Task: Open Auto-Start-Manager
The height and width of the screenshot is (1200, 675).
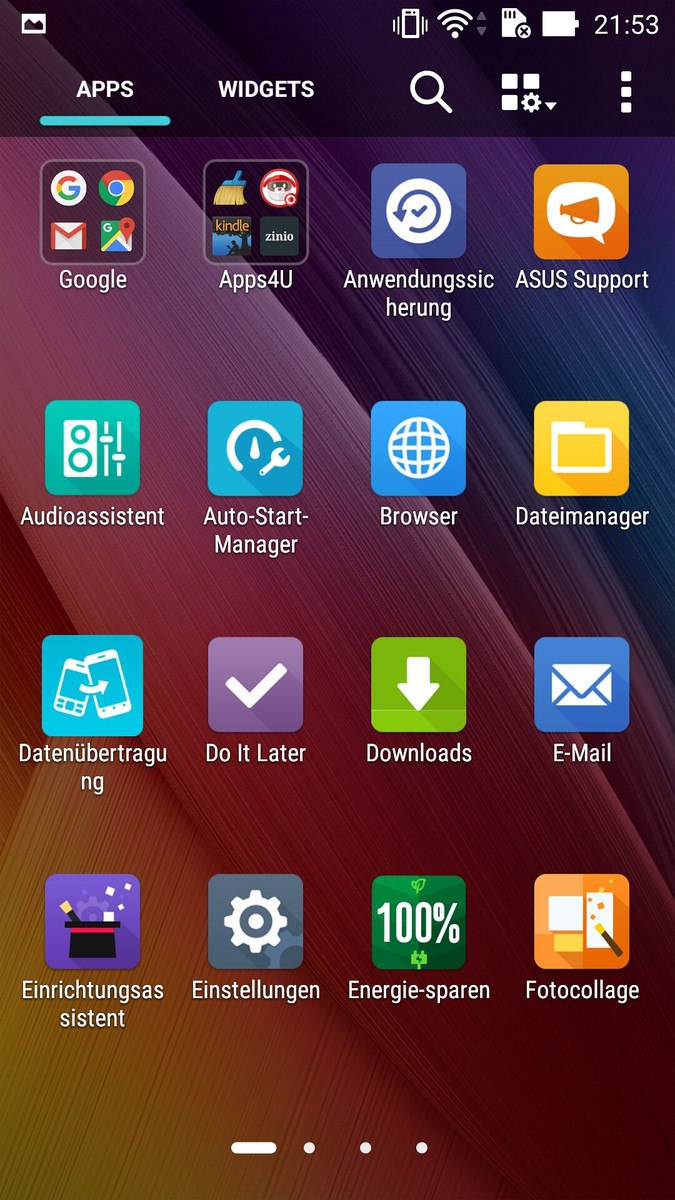Action: [x=256, y=448]
